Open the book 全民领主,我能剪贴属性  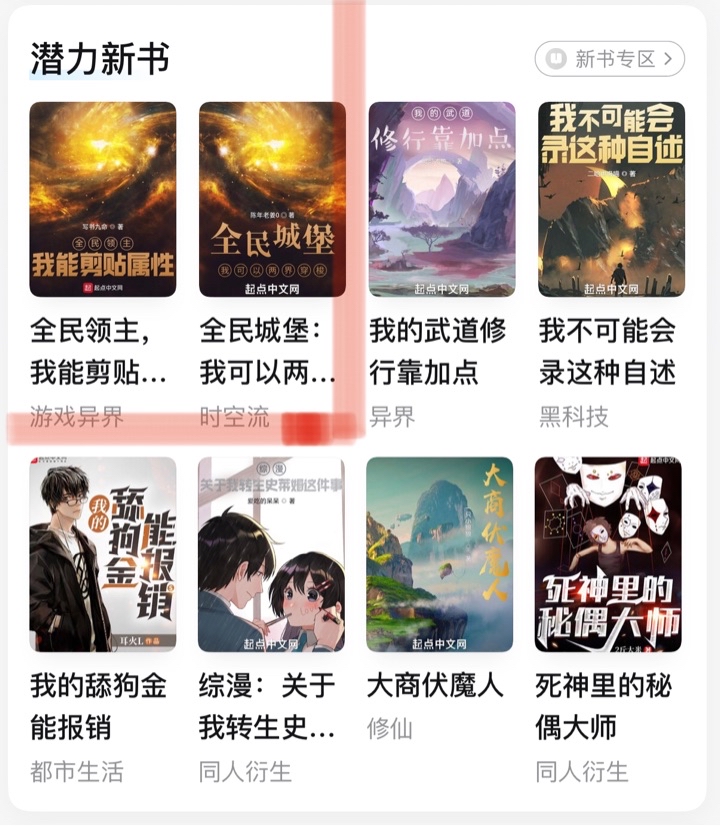coord(103,200)
